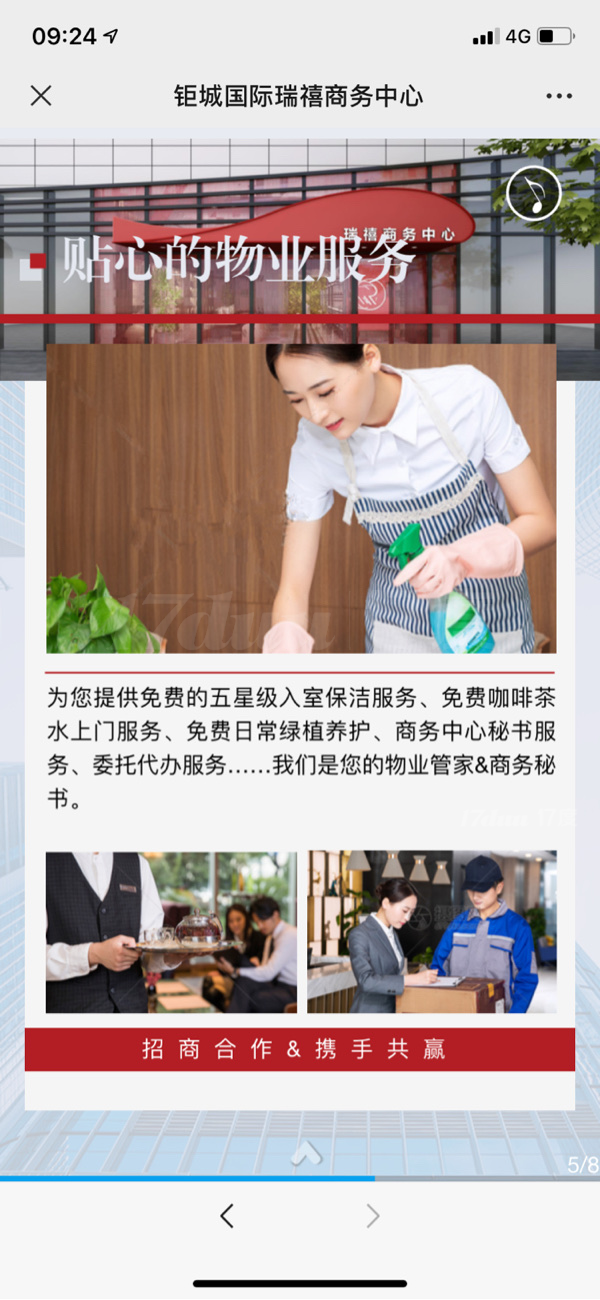
Task: Close the webpage with the X icon
Action: click(x=41, y=96)
